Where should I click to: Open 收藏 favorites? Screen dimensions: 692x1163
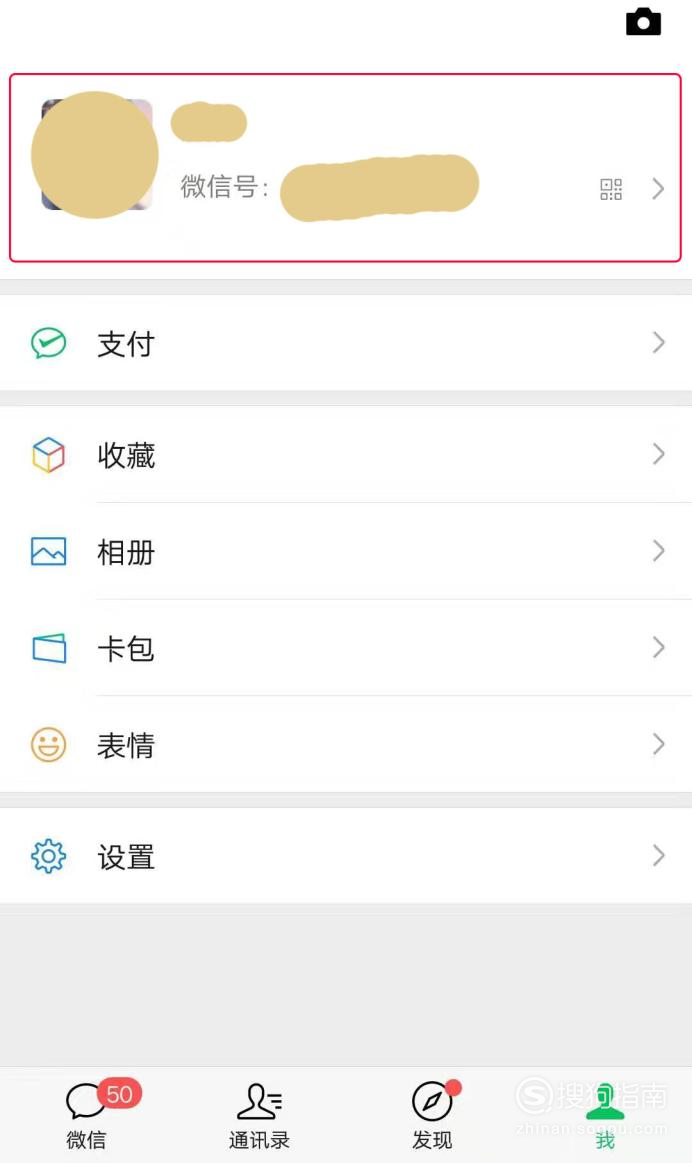click(x=346, y=454)
